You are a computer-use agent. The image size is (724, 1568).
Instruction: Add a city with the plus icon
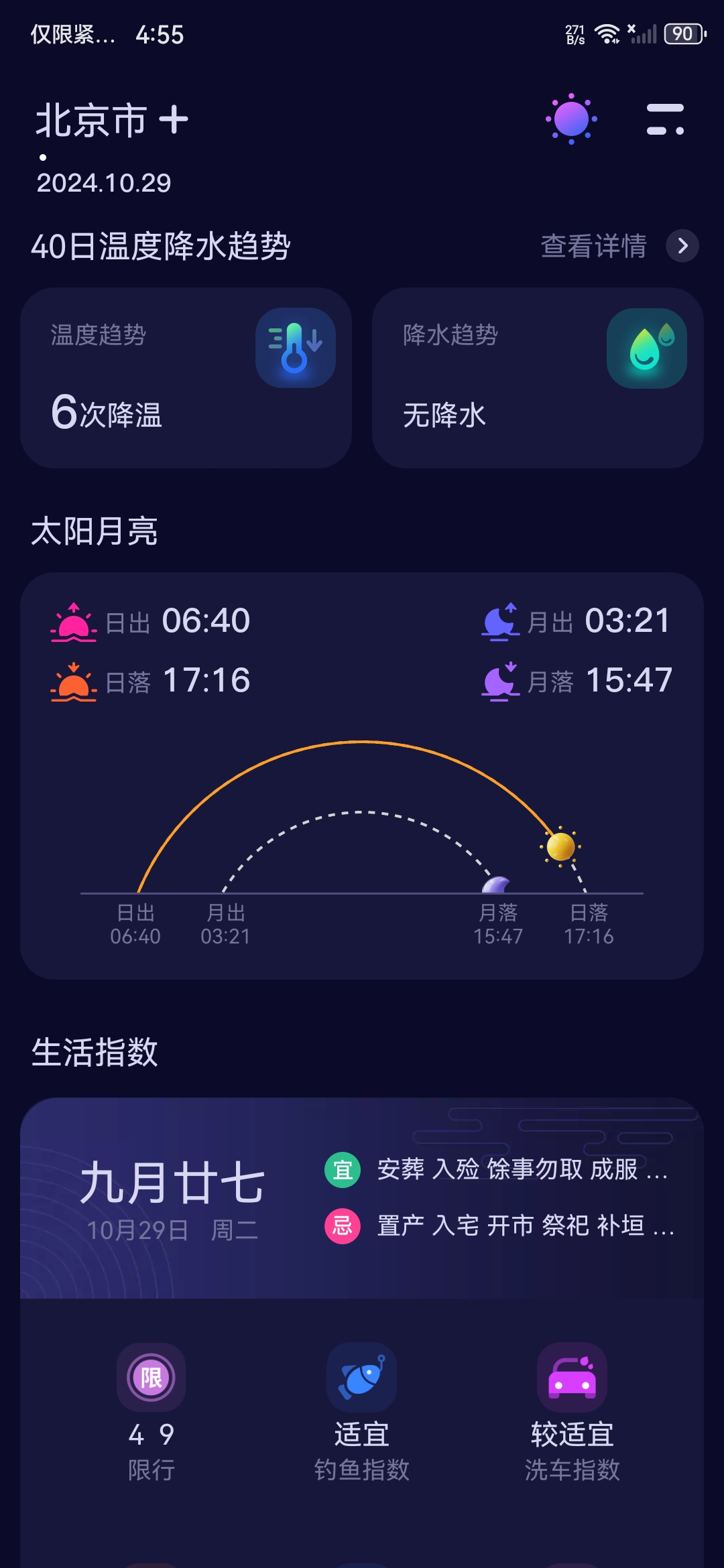pos(174,121)
